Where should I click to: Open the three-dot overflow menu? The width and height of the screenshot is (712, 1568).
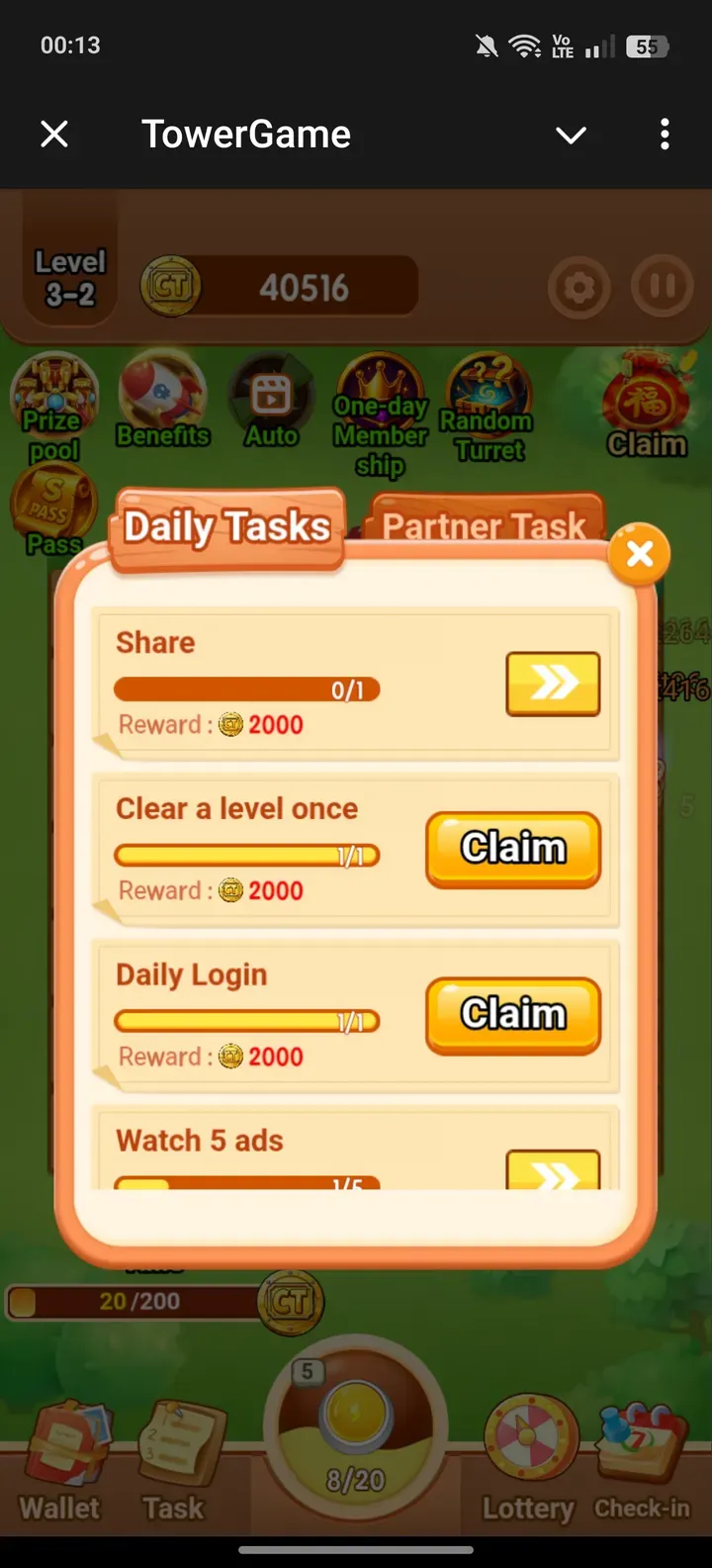665,134
